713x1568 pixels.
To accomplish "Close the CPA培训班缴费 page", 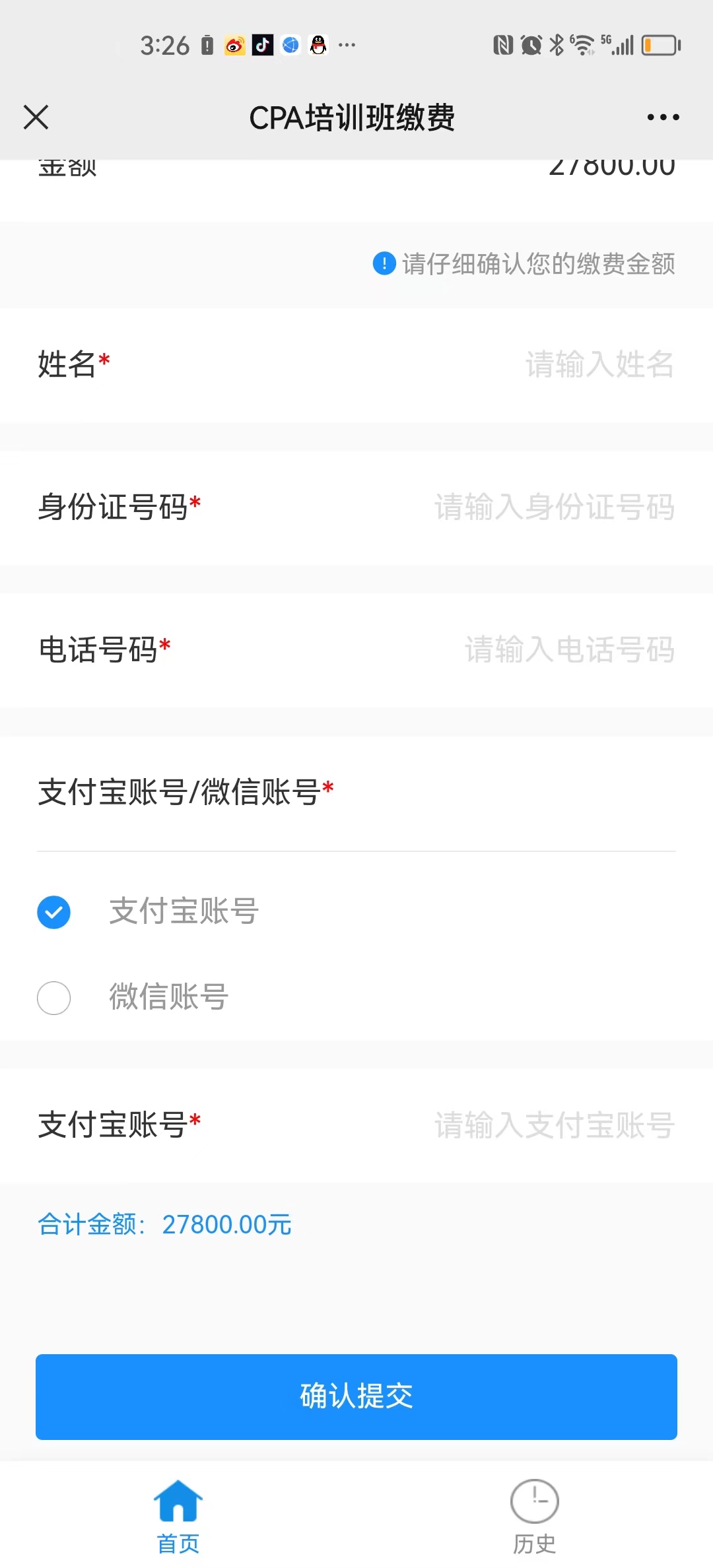I will coord(36,117).
